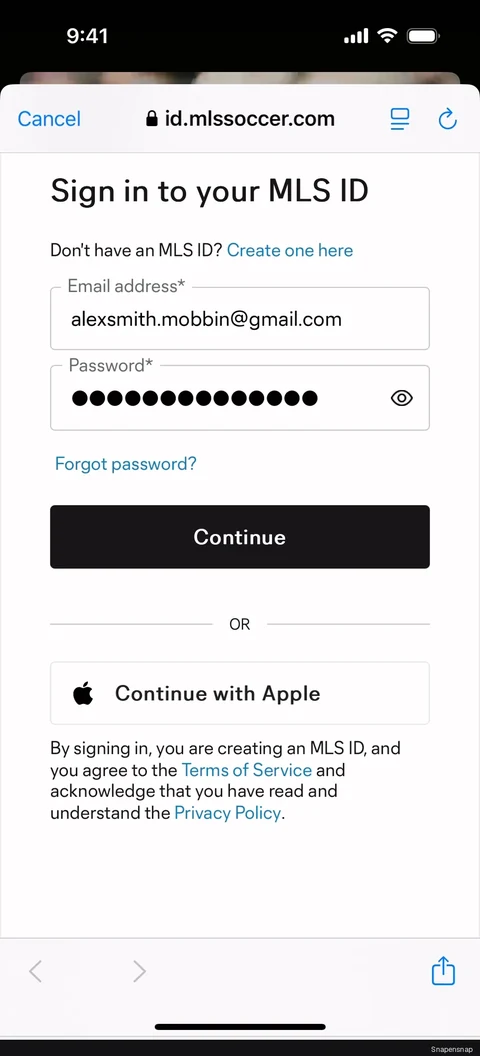Open the Privacy Policy link
Viewport: 480px width, 1056px height.
pos(228,813)
